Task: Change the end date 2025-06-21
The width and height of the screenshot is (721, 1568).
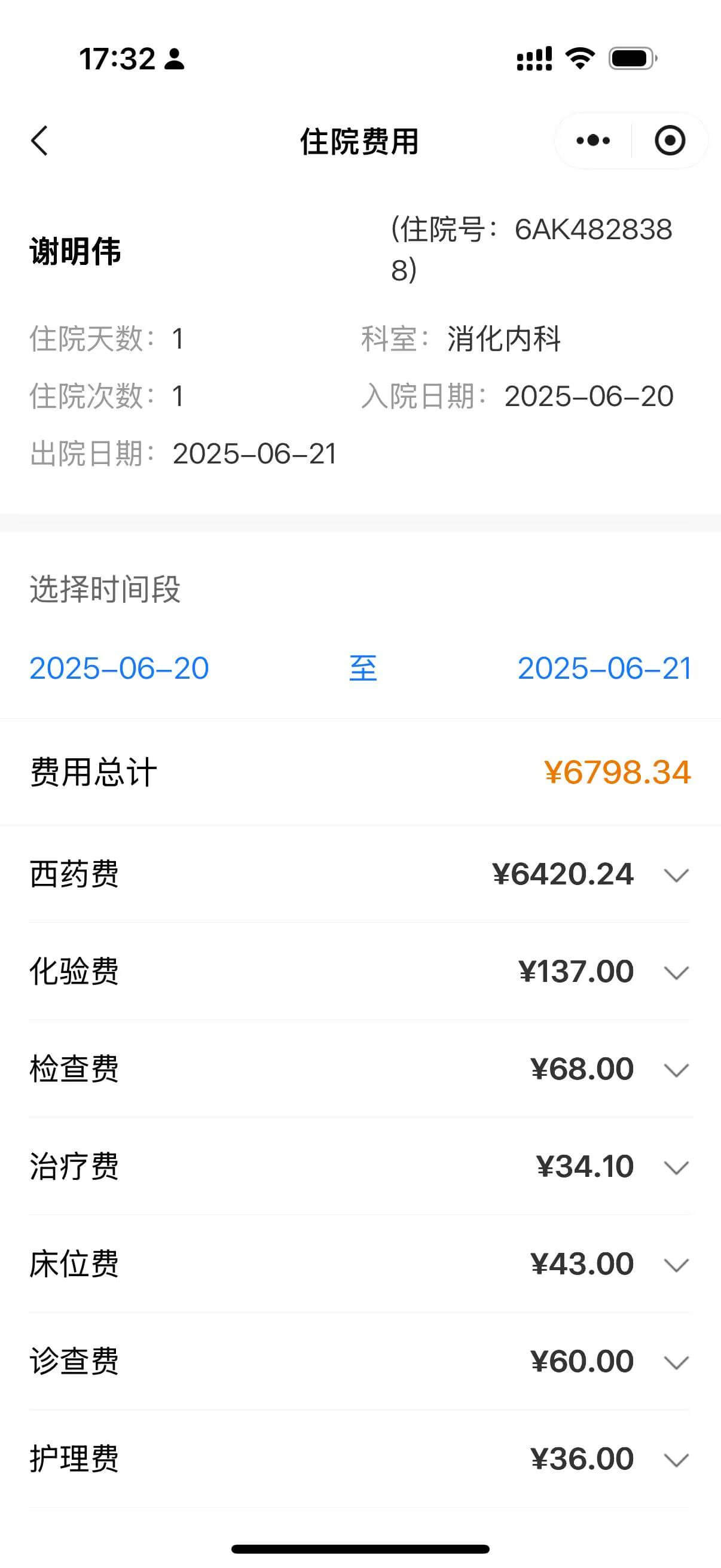Action: pyautogui.click(x=604, y=669)
